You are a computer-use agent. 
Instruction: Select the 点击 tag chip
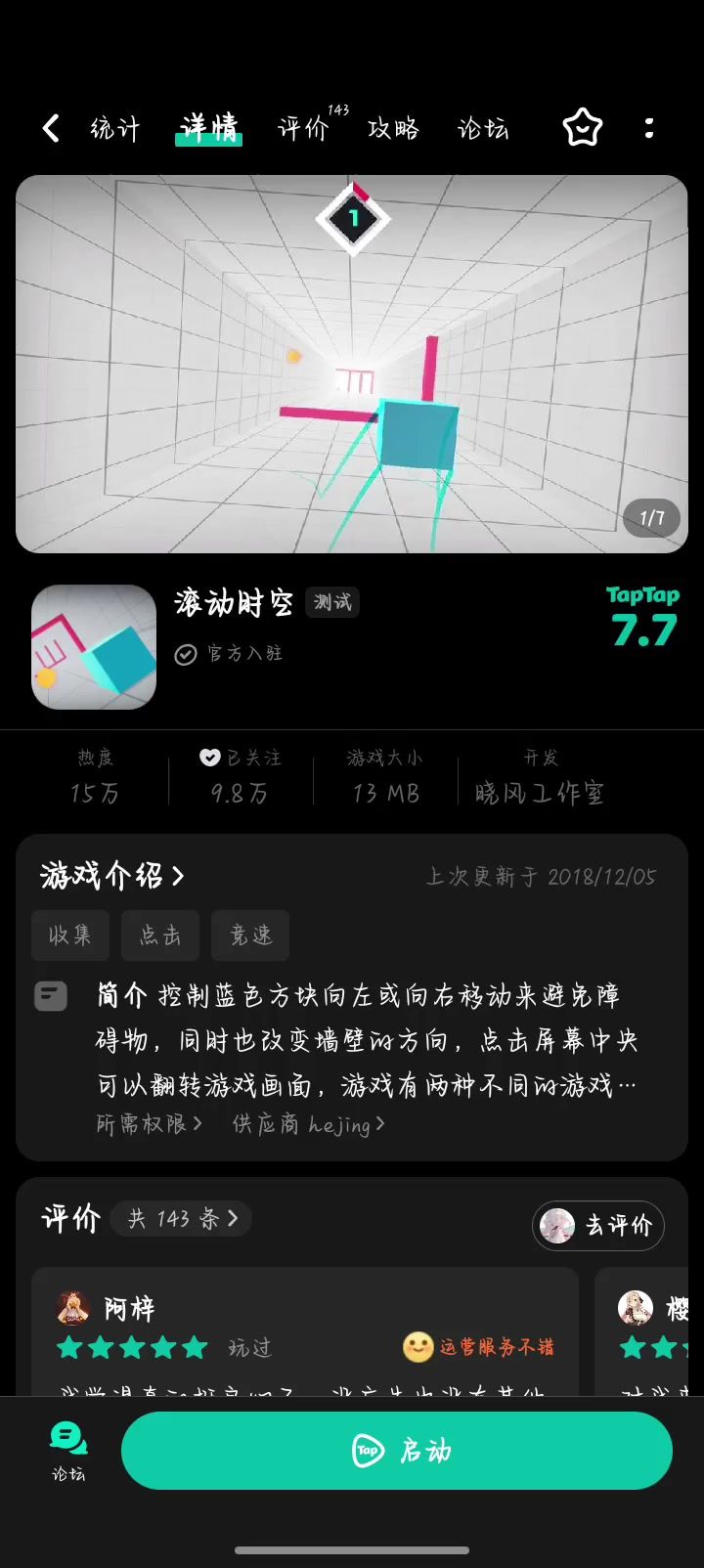160,936
